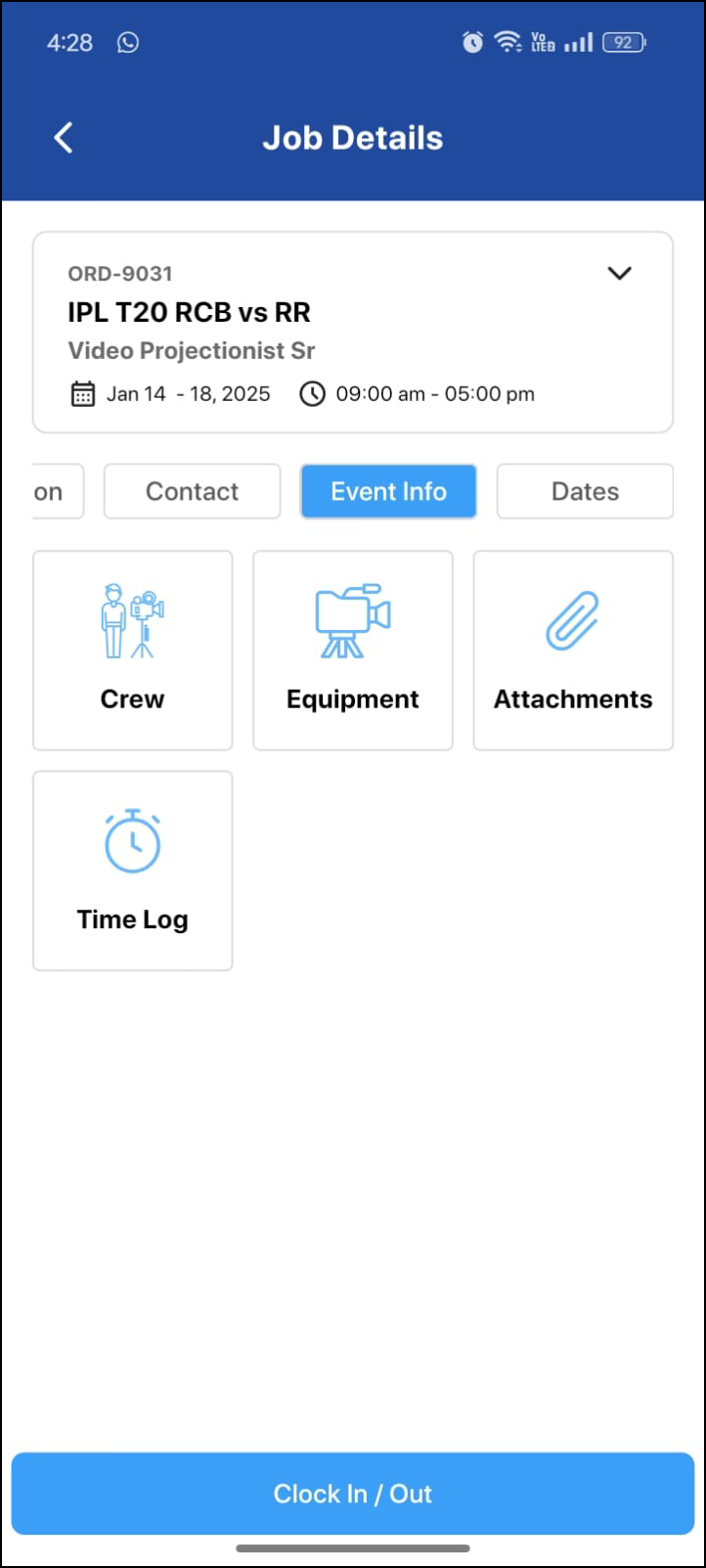Open the Time Log tile
The width and height of the screenshot is (706, 1568).
tap(133, 871)
